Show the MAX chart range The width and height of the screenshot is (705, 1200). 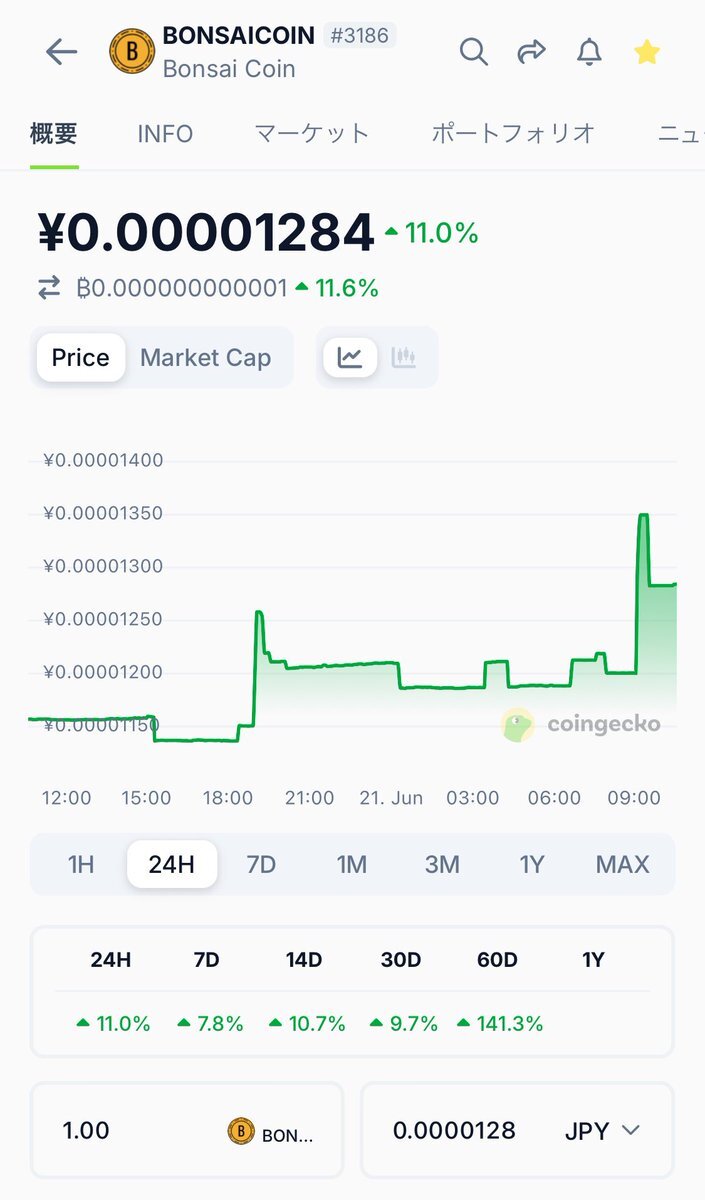622,864
